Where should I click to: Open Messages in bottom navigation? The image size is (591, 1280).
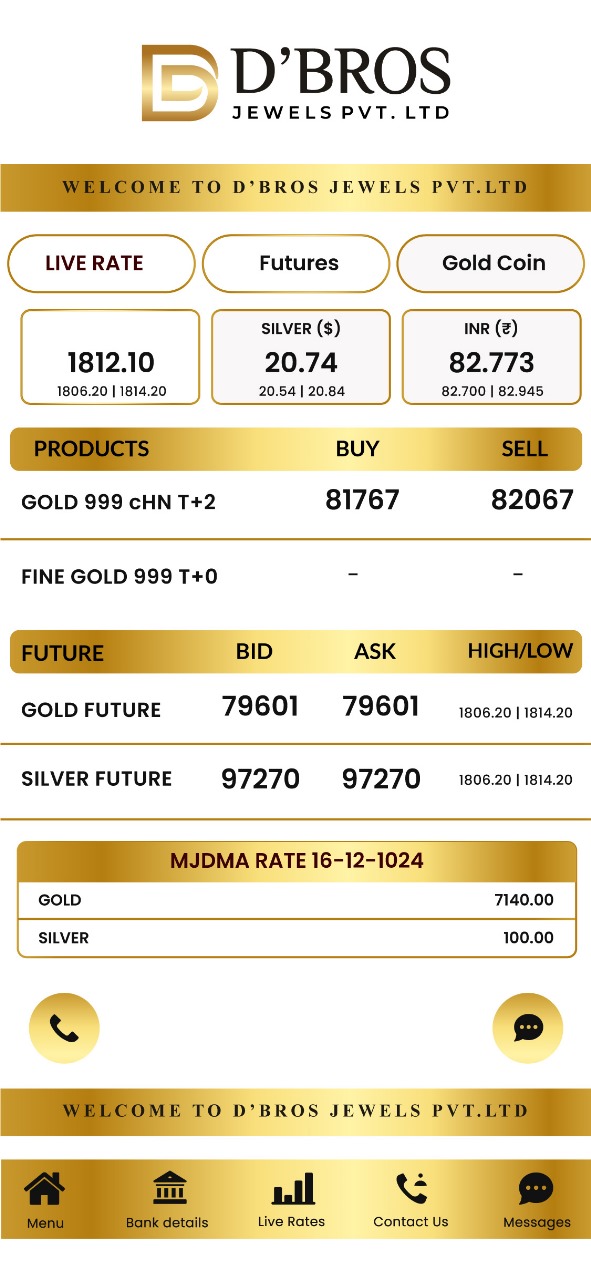[x=537, y=1200]
